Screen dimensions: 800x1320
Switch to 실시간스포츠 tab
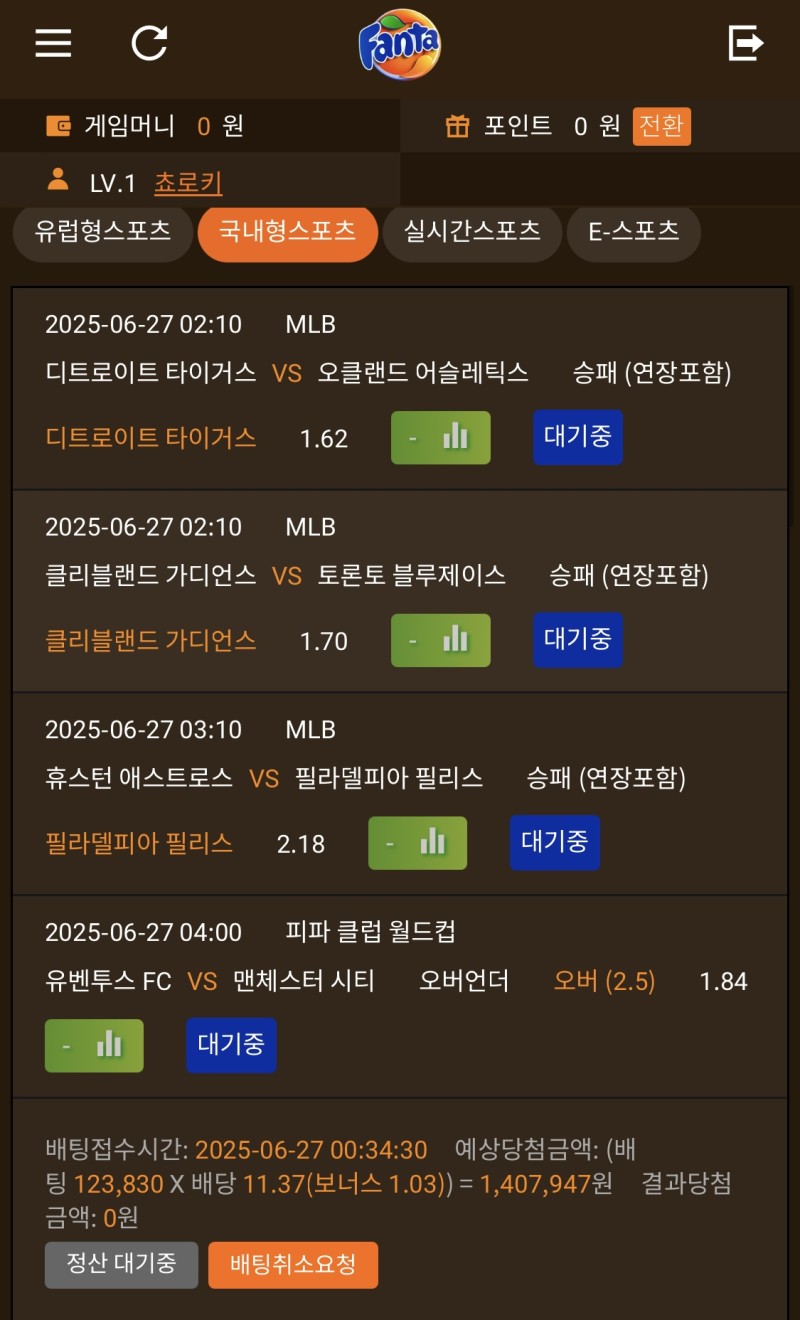click(x=472, y=234)
